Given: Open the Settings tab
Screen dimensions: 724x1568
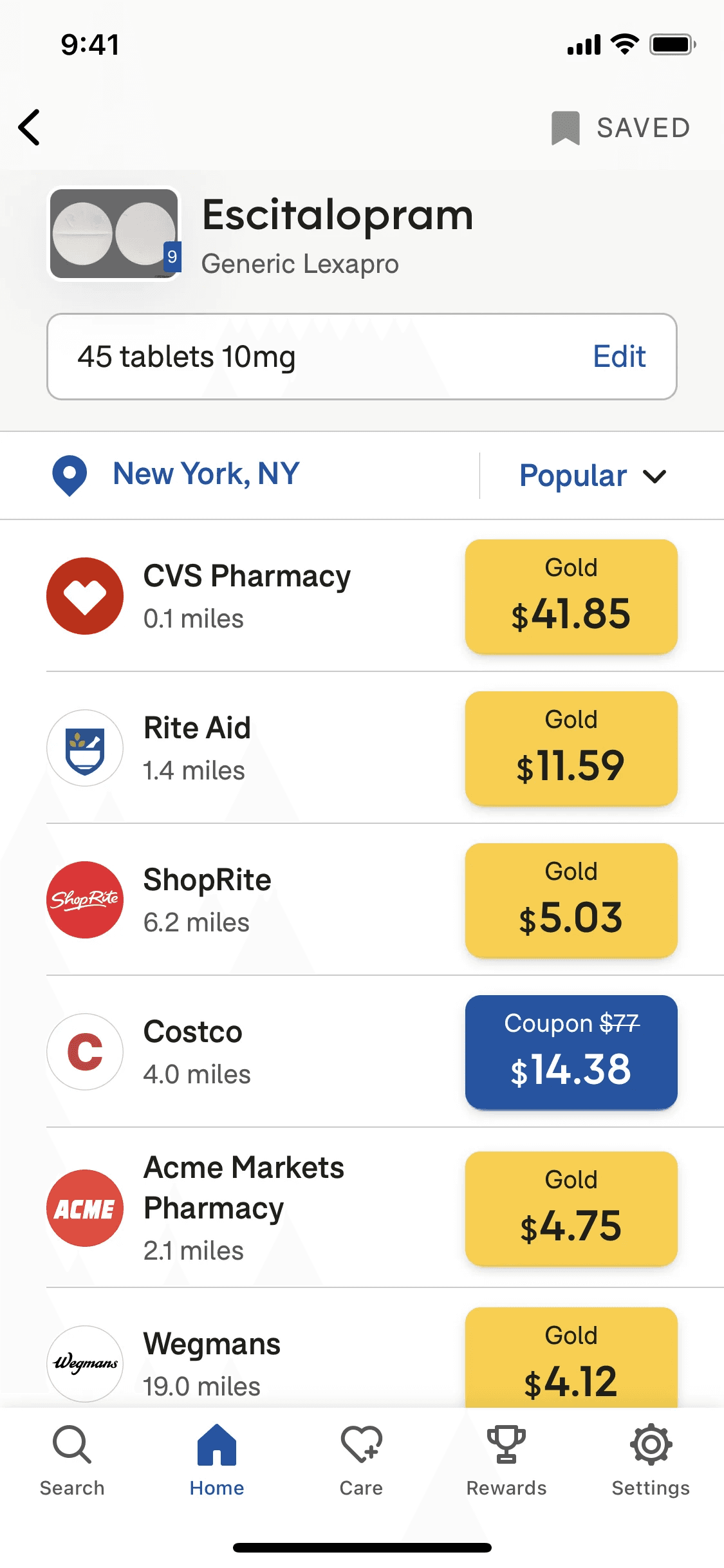Looking at the screenshot, I should pyautogui.click(x=651, y=1461).
